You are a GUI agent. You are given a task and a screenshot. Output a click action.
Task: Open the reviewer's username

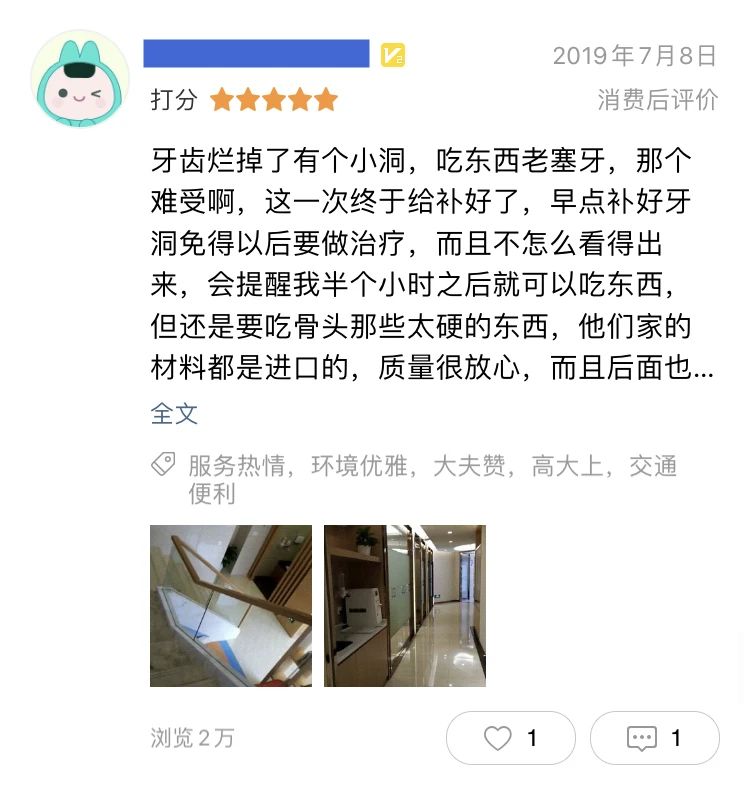[x=256, y=54]
